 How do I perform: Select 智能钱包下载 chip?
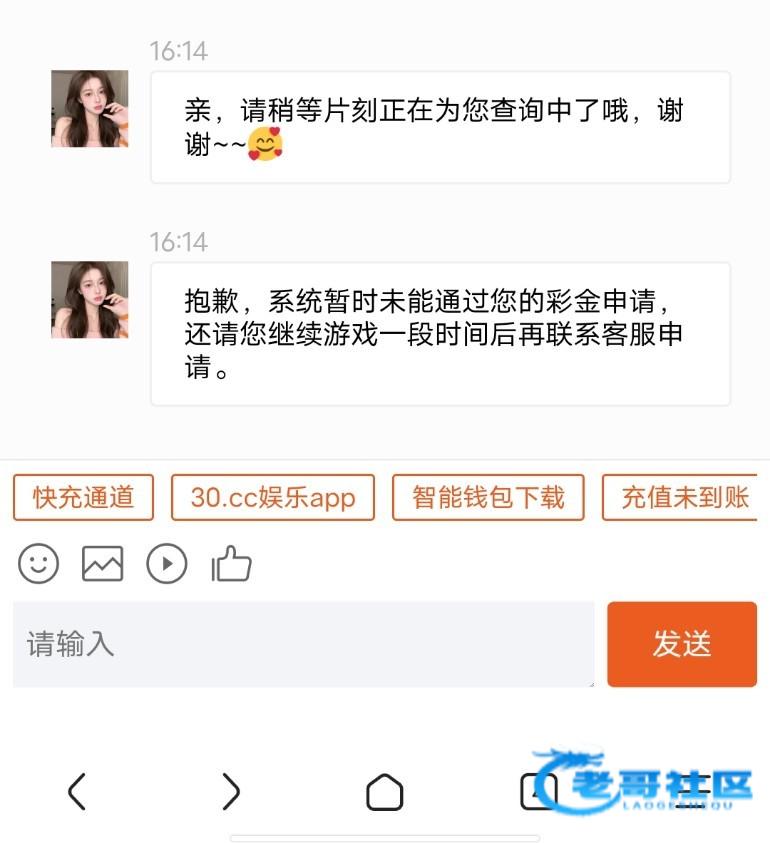[x=488, y=497]
